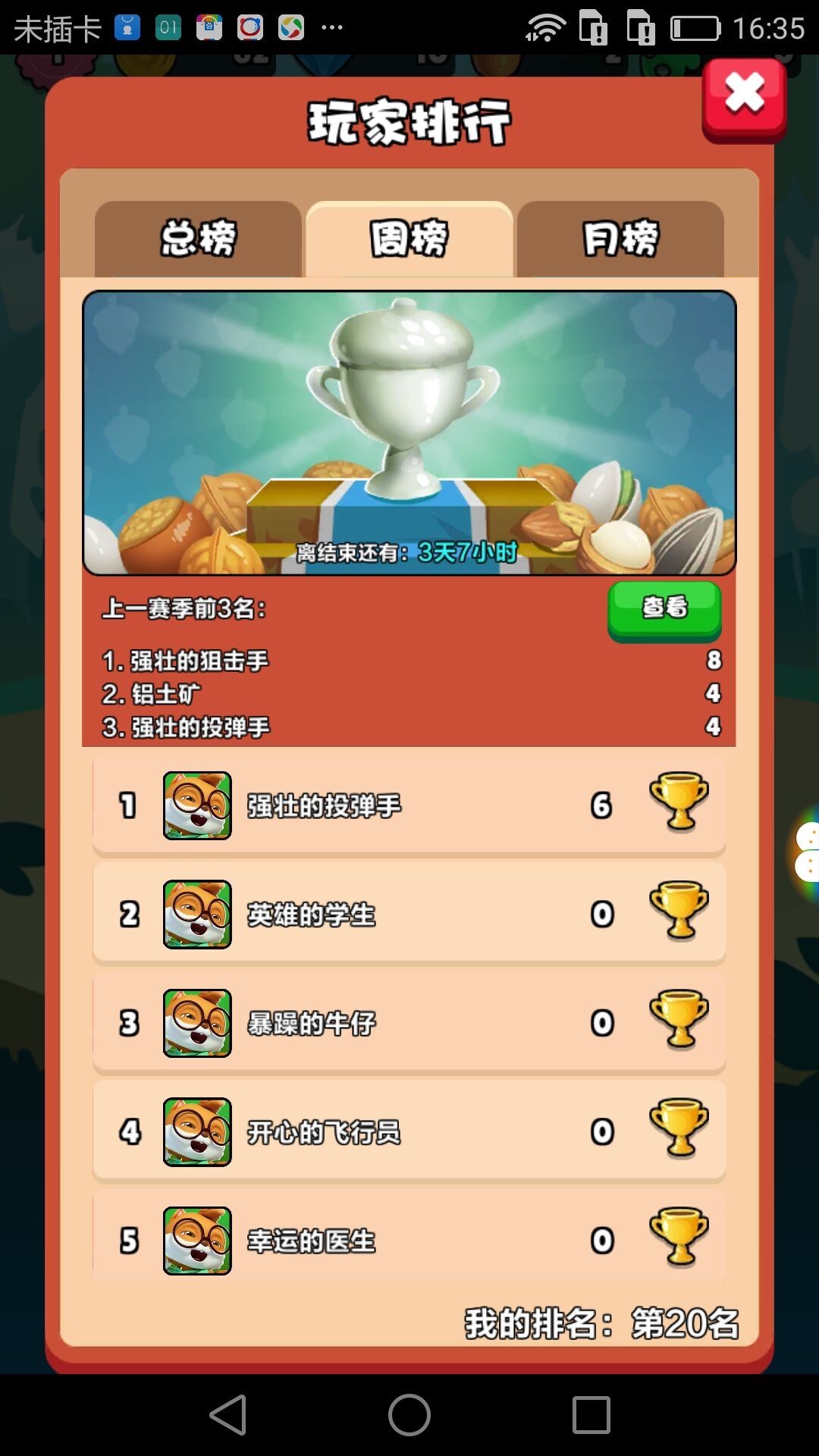Open player 暴躁的牛仔 row
Image resolution: width=819 pixels, height=1456 pixels.
409,1023
